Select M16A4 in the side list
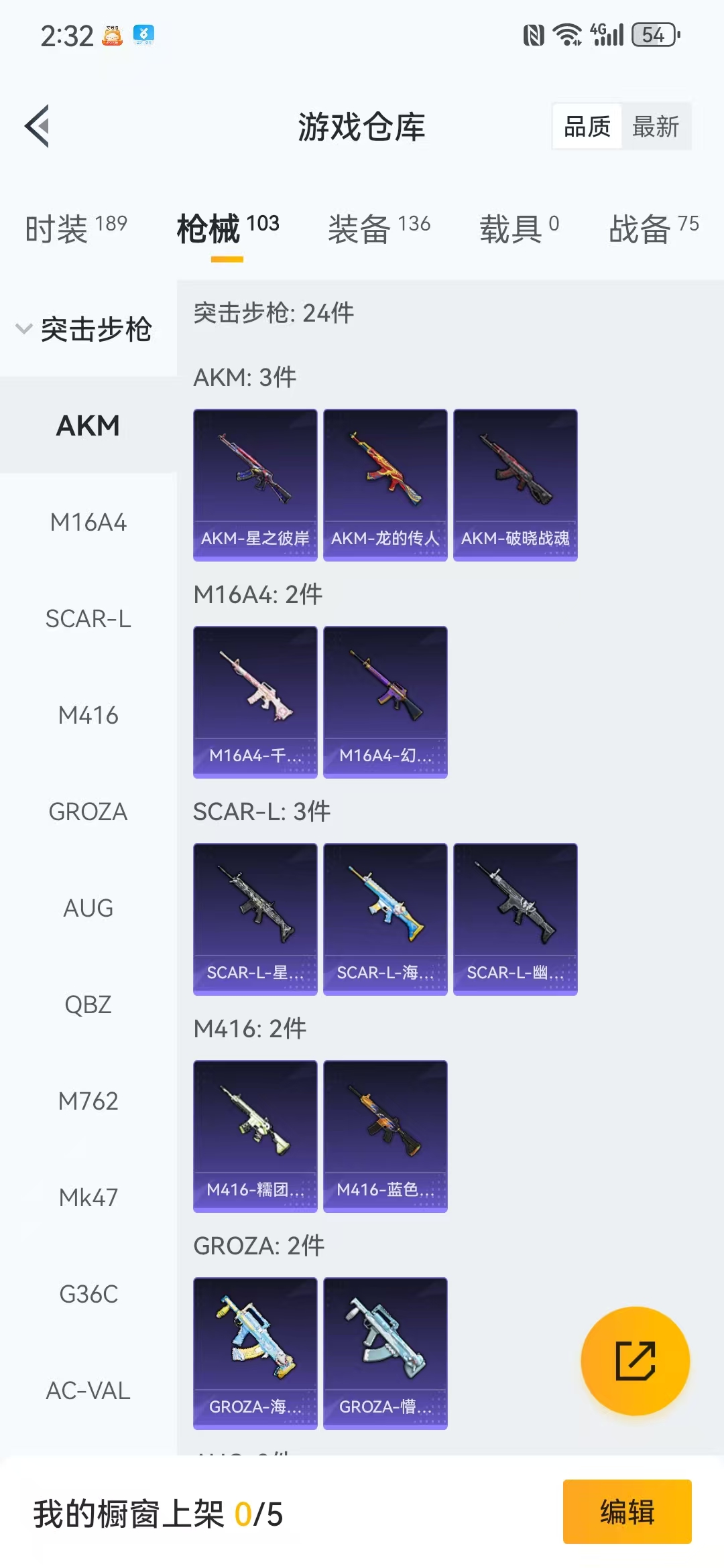Screen dimensions: 724x1568 pos(88,522)
